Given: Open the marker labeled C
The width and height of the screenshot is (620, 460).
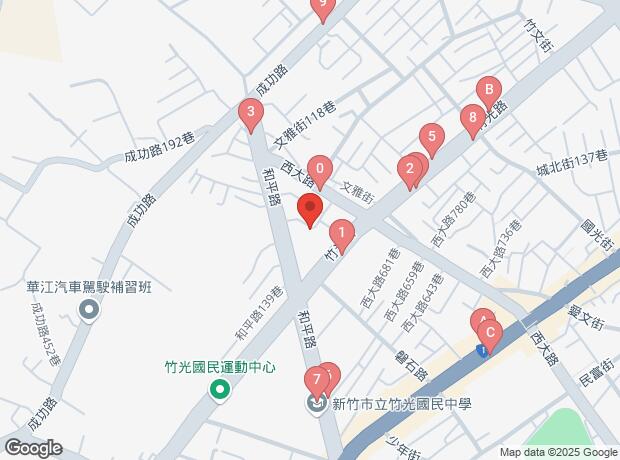Looking at the screenshot, I should 487,333.
